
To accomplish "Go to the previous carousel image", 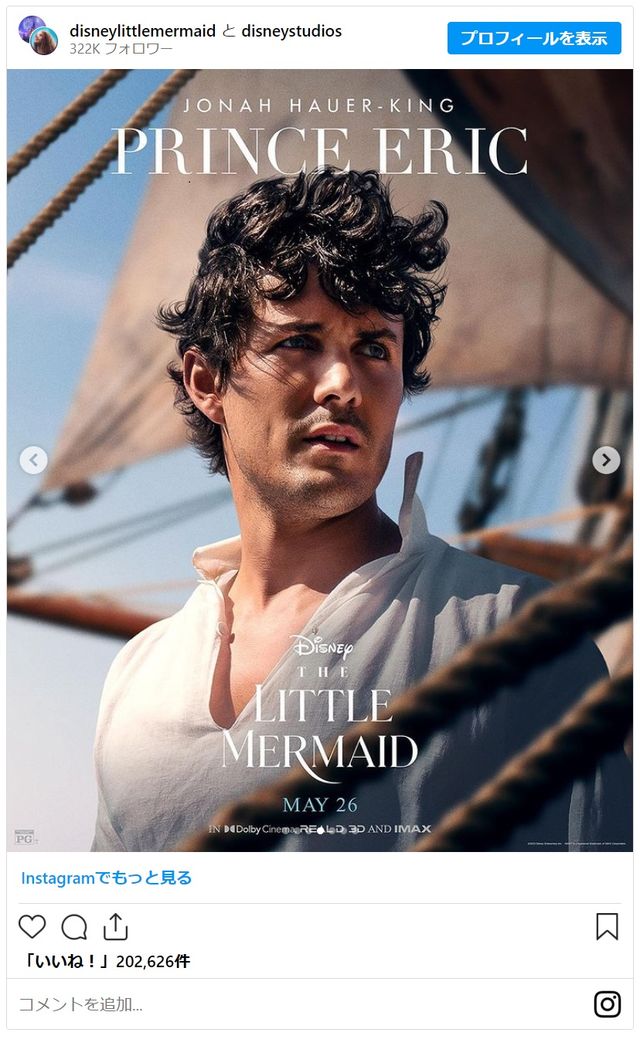I will 34,460.
